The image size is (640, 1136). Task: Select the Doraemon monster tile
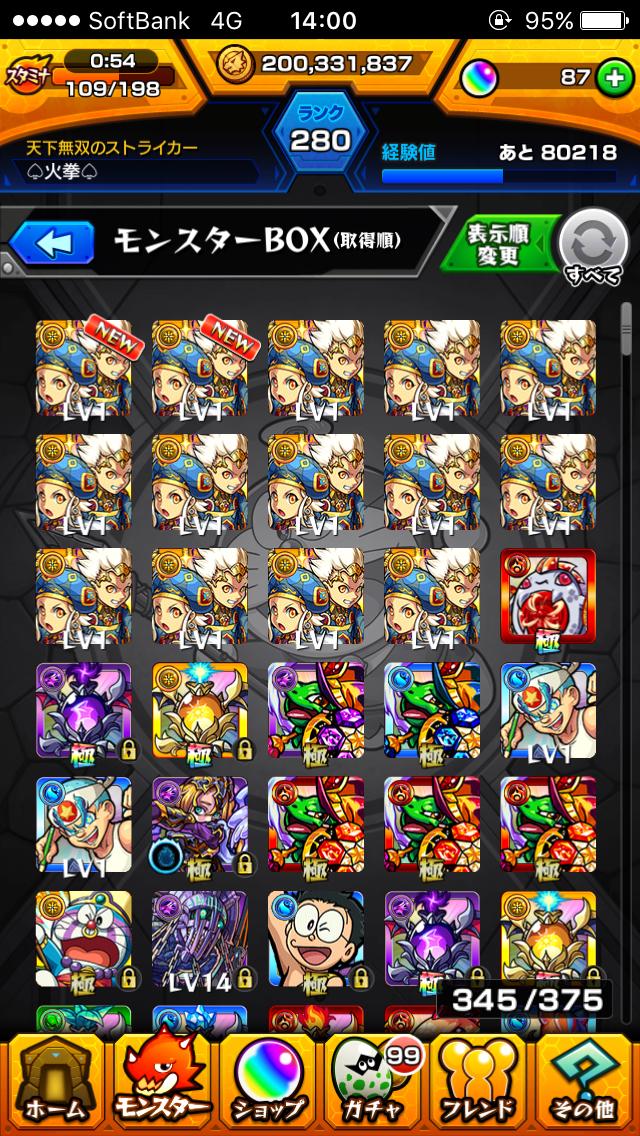pyautogui.click(x=84, y=939)
